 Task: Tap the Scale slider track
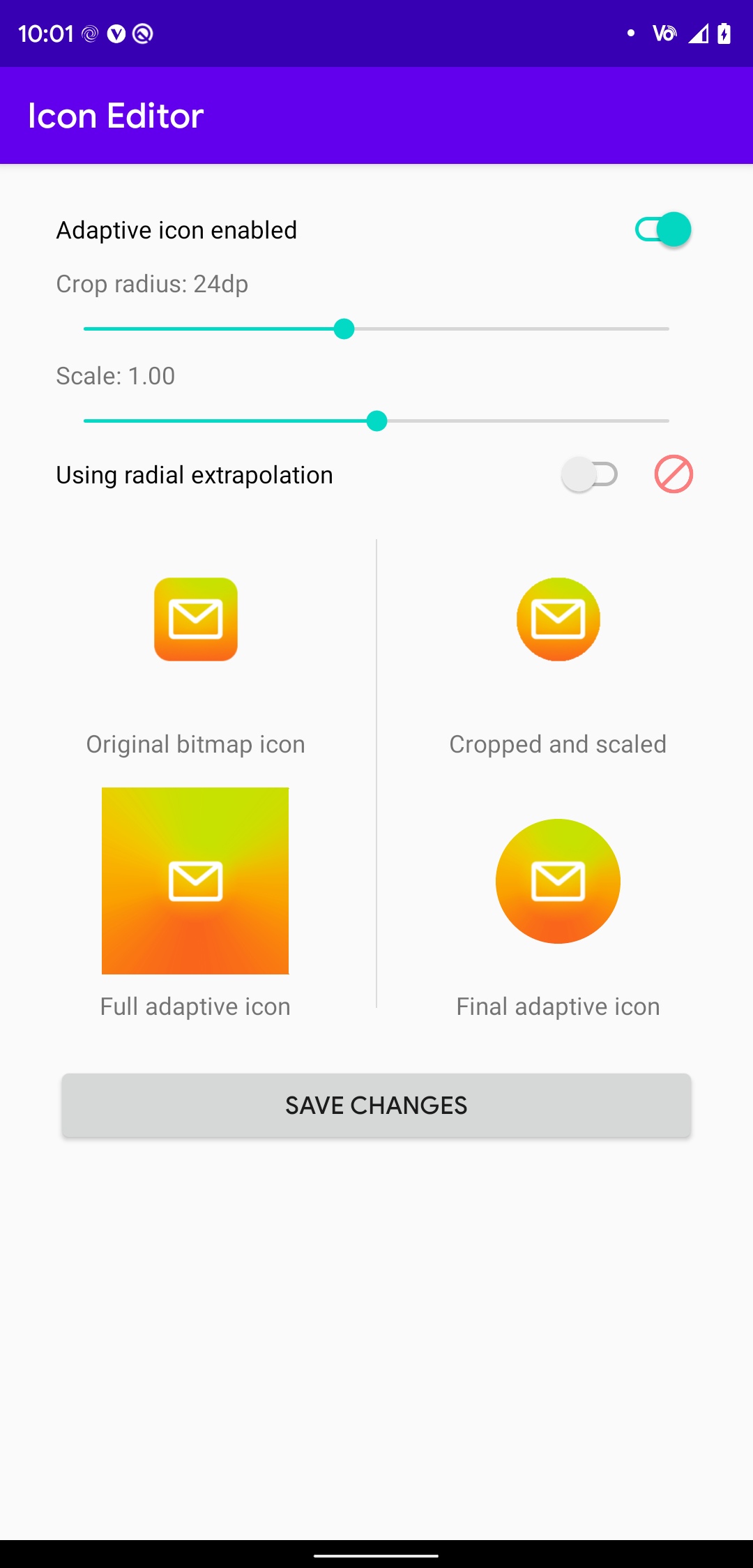376,421
